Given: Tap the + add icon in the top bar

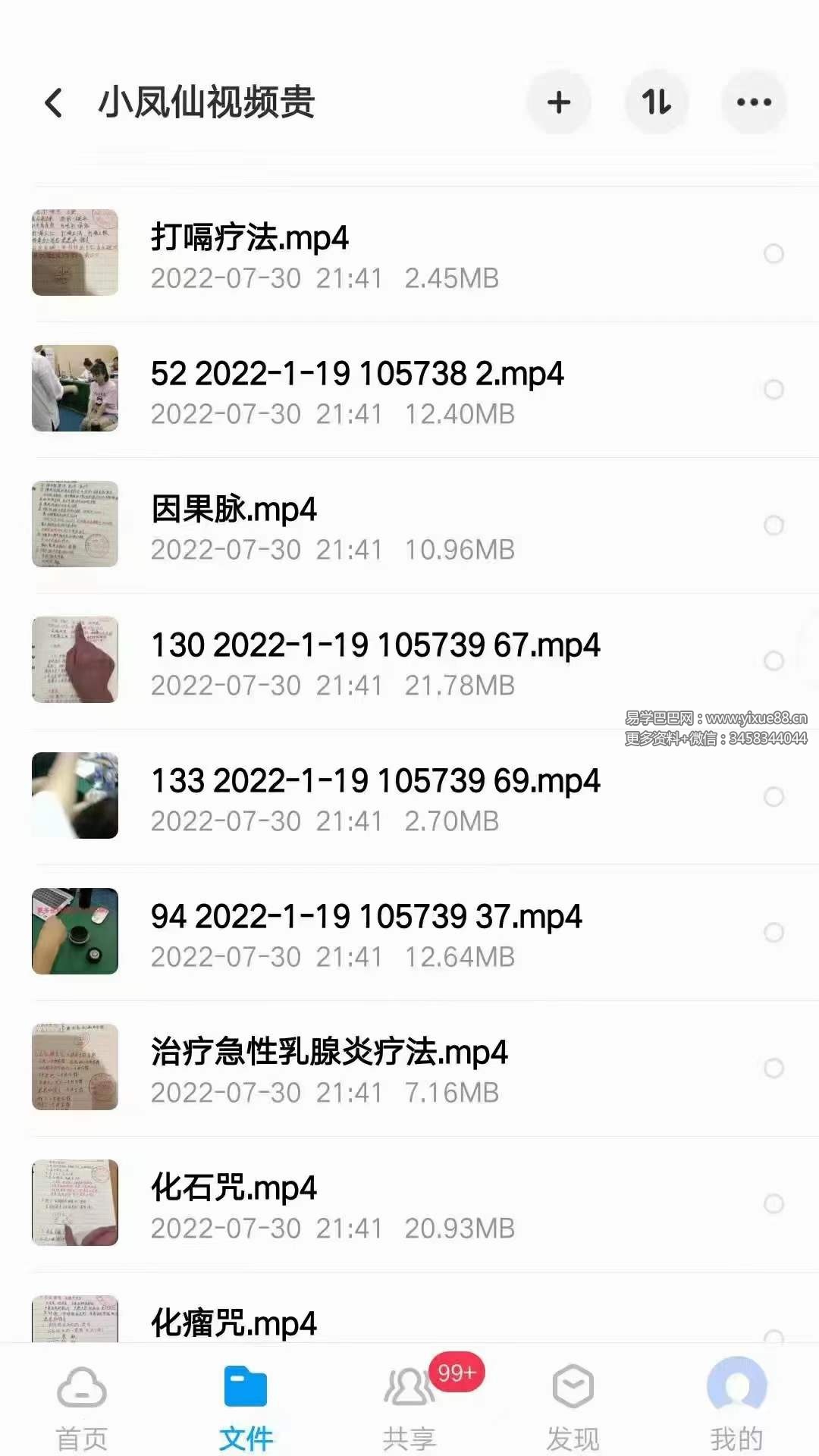Looking at the screenshot, I should click(x=559, y=102).
